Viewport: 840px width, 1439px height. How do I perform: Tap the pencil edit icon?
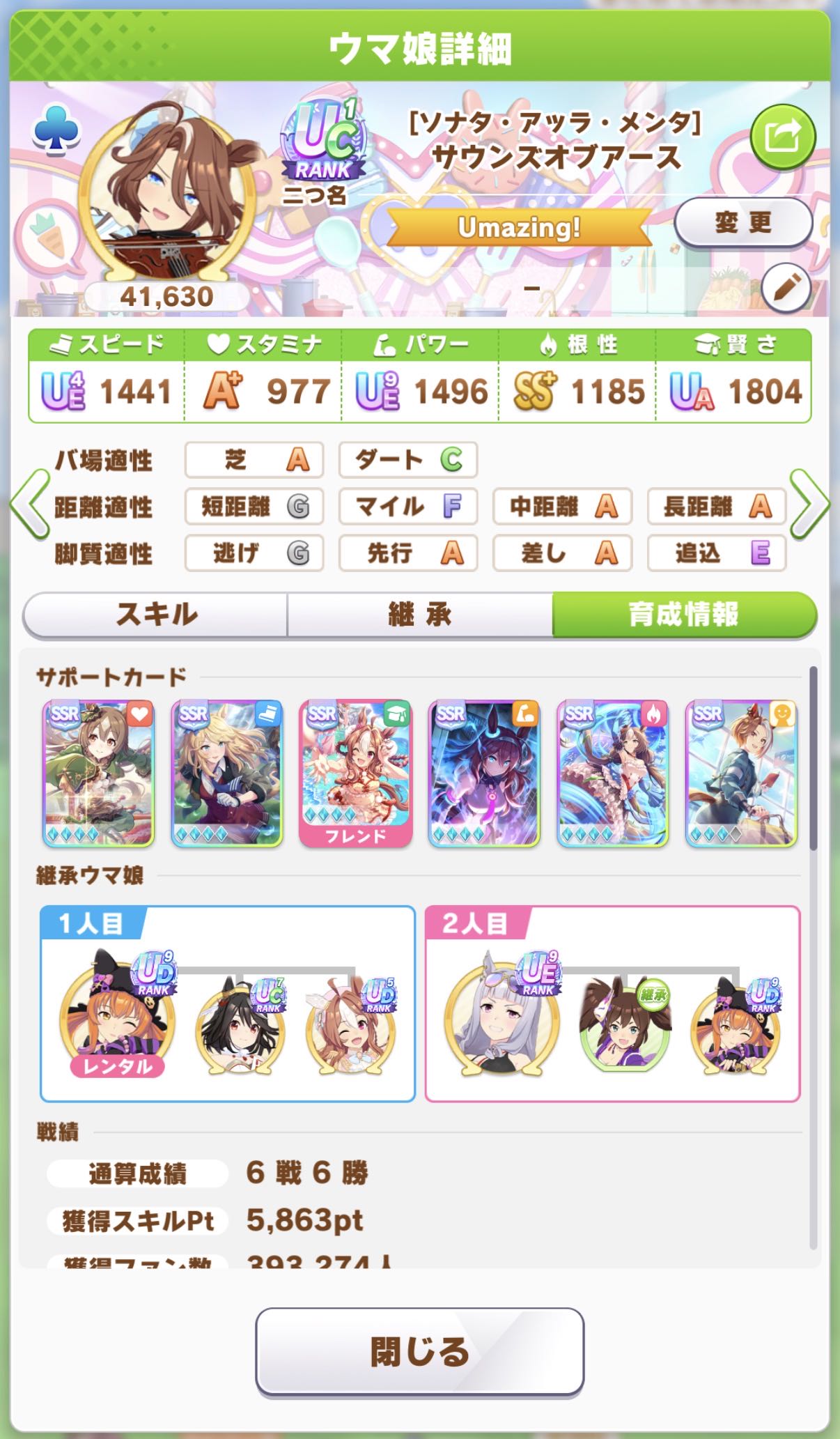[x=786, y=288]
